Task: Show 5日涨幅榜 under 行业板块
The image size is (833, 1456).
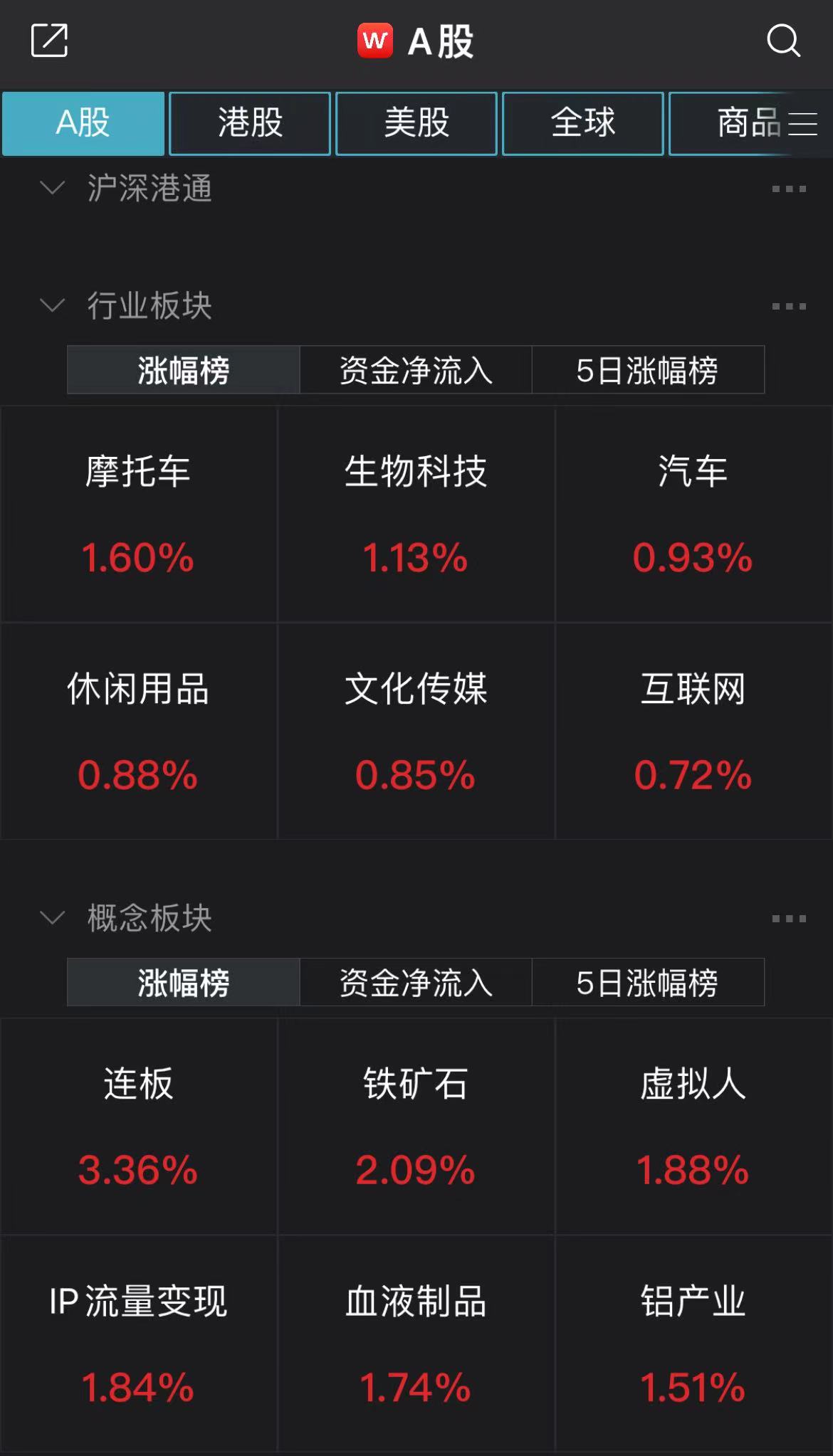Action: pos(648,370)
